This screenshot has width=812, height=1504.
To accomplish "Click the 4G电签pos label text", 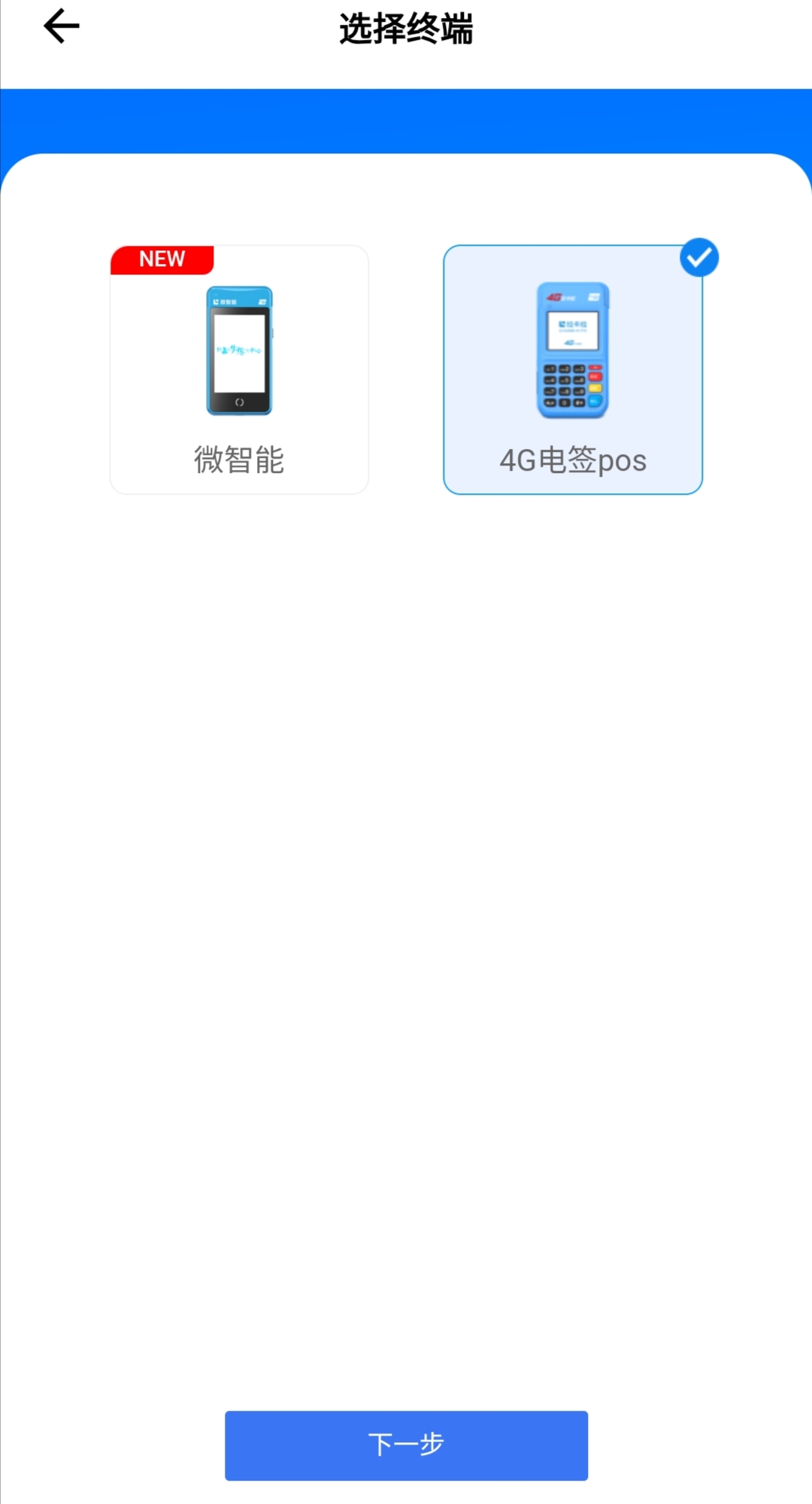I will [x=573, y=461].
